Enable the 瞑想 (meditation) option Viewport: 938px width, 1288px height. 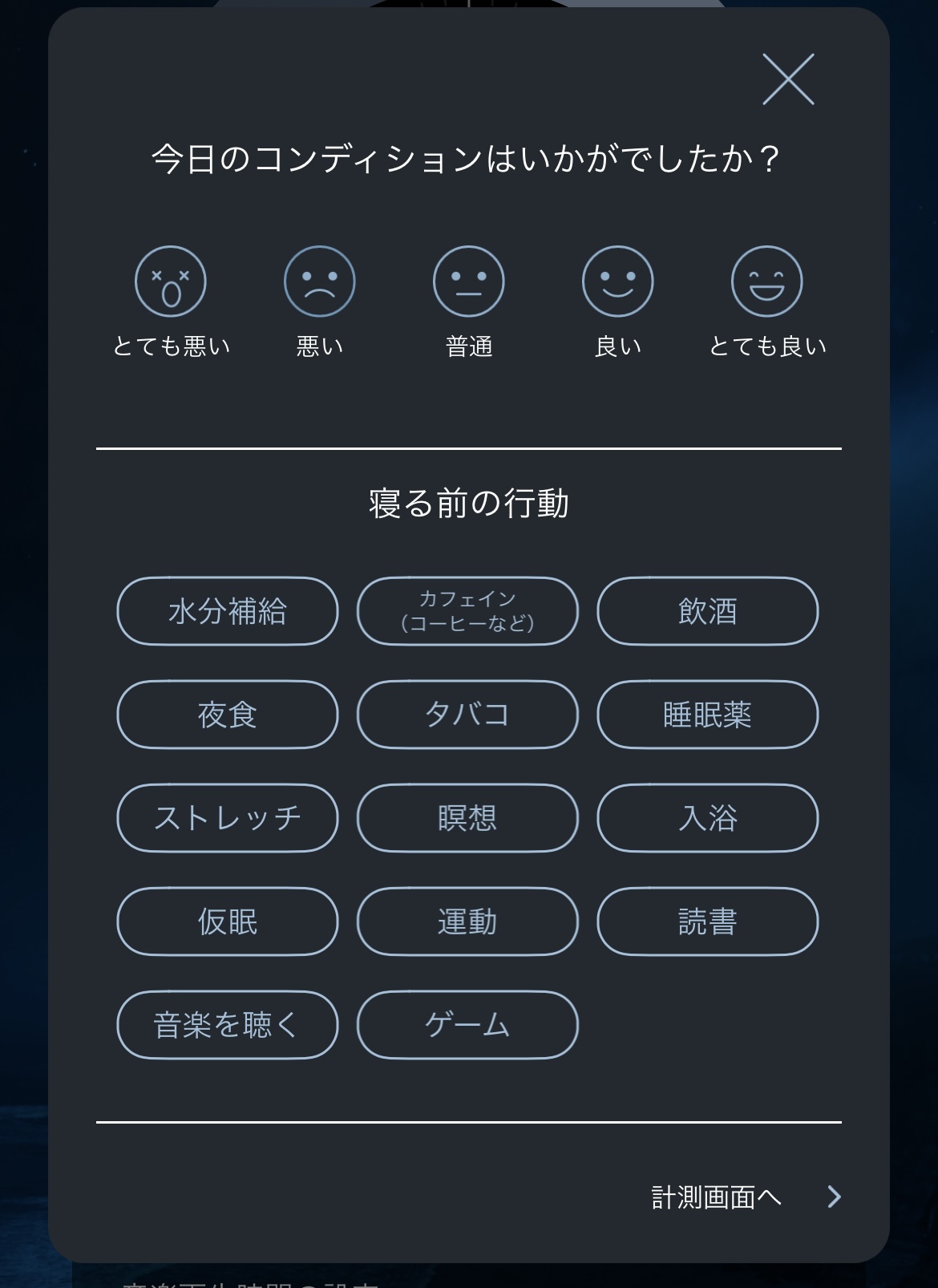[x=467, y=818]
